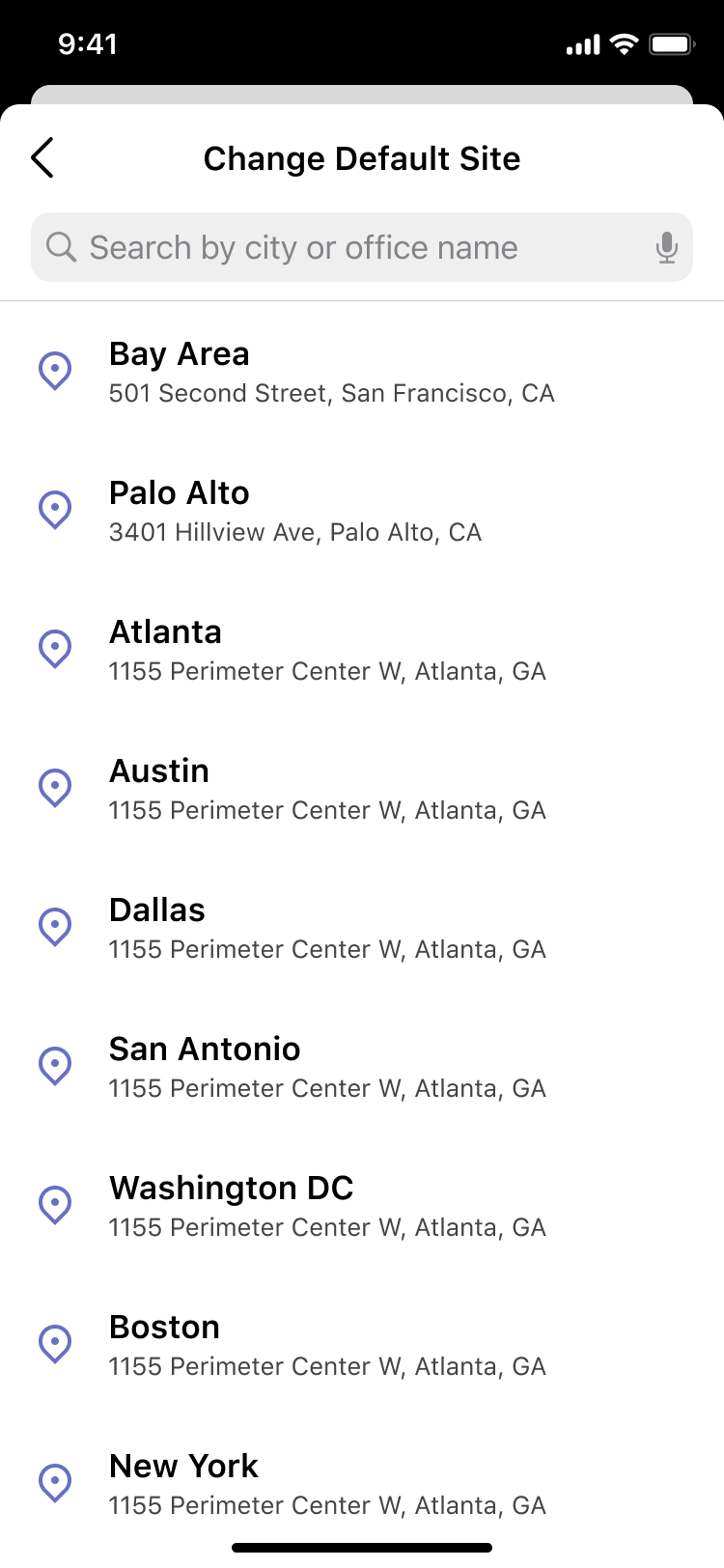Tap the search by city or office field
The width and height of the screenshot is (724, 1568).
pos(362,247)
